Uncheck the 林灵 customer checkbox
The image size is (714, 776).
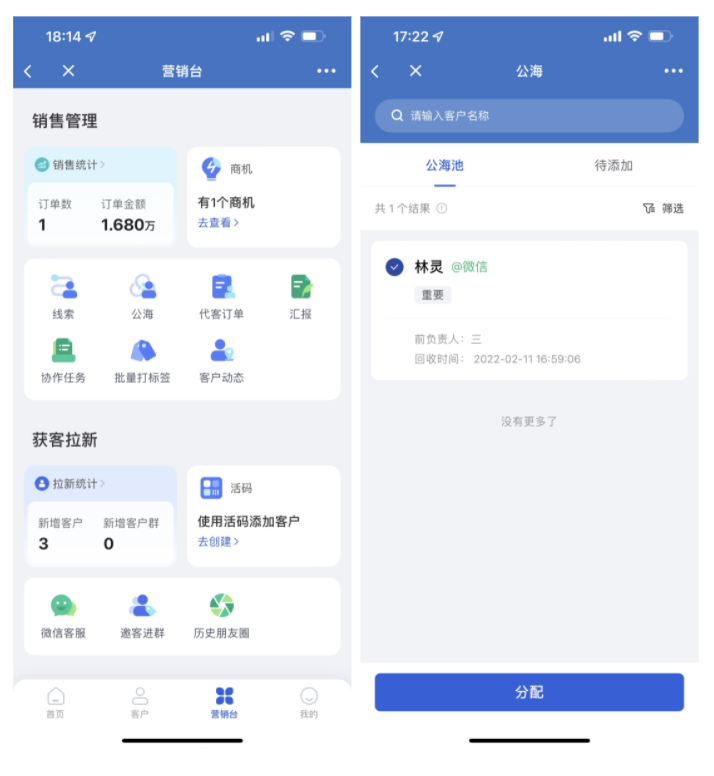(x=394, y=267)
